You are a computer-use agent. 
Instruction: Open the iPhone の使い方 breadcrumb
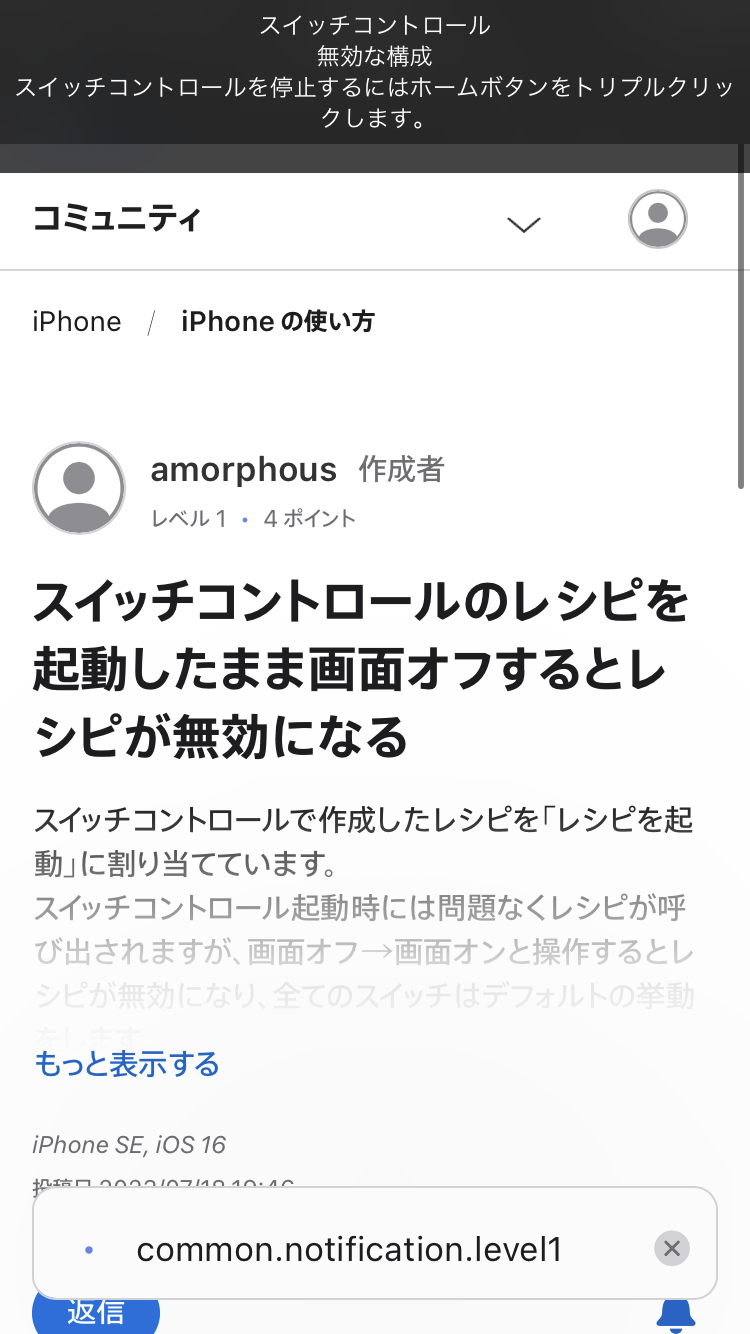[x=277, y=322]
